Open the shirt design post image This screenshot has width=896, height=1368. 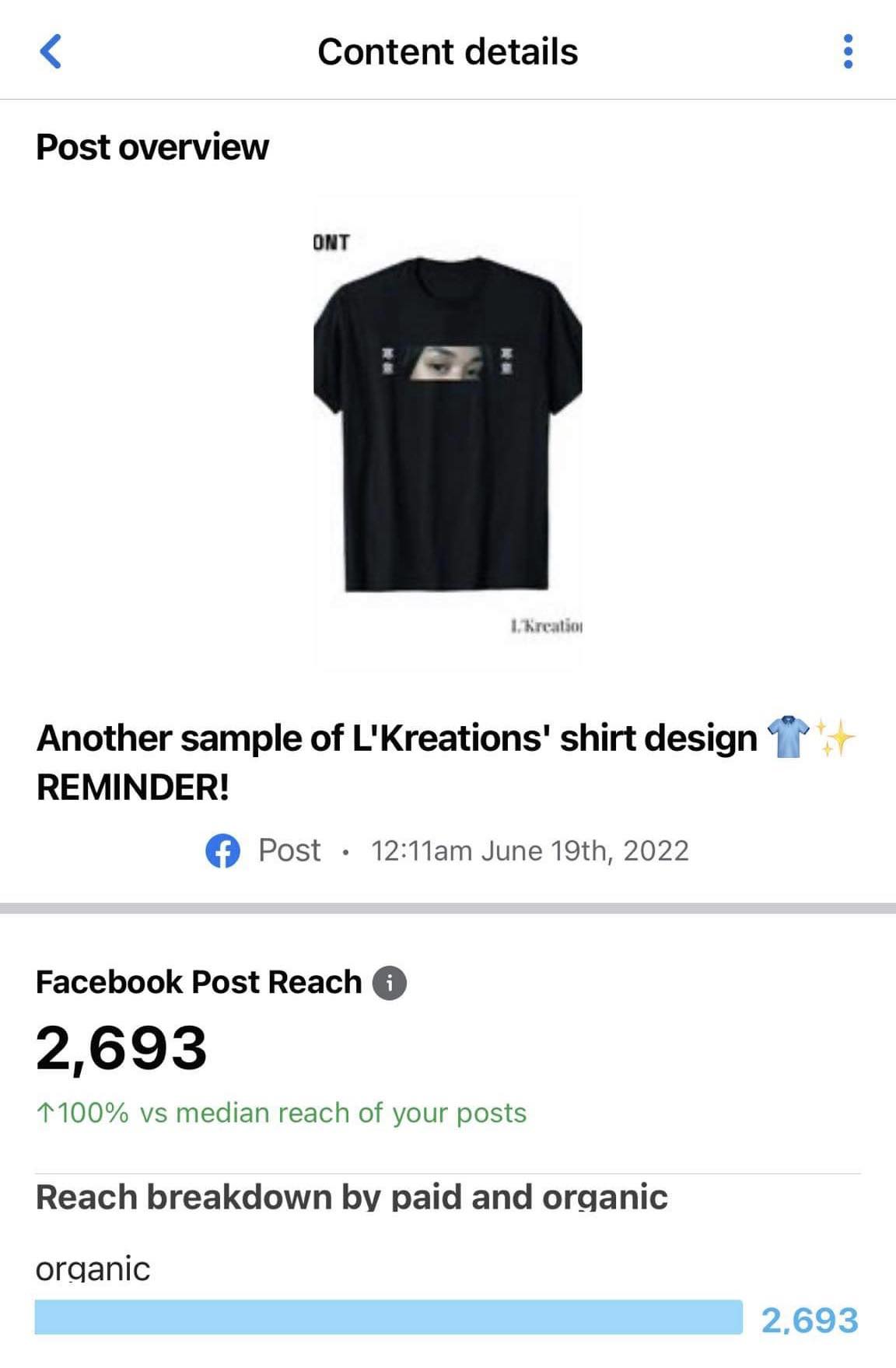[447, 432]
